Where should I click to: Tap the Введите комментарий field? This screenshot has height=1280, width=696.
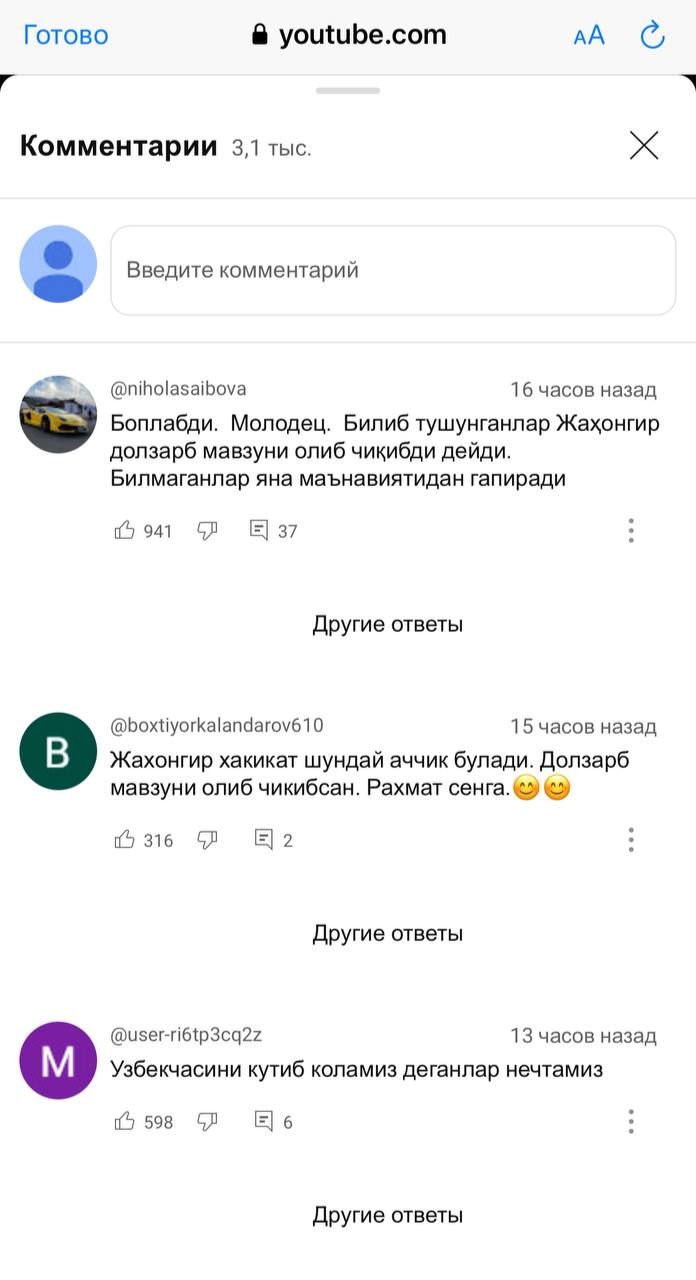coord(393,270)
